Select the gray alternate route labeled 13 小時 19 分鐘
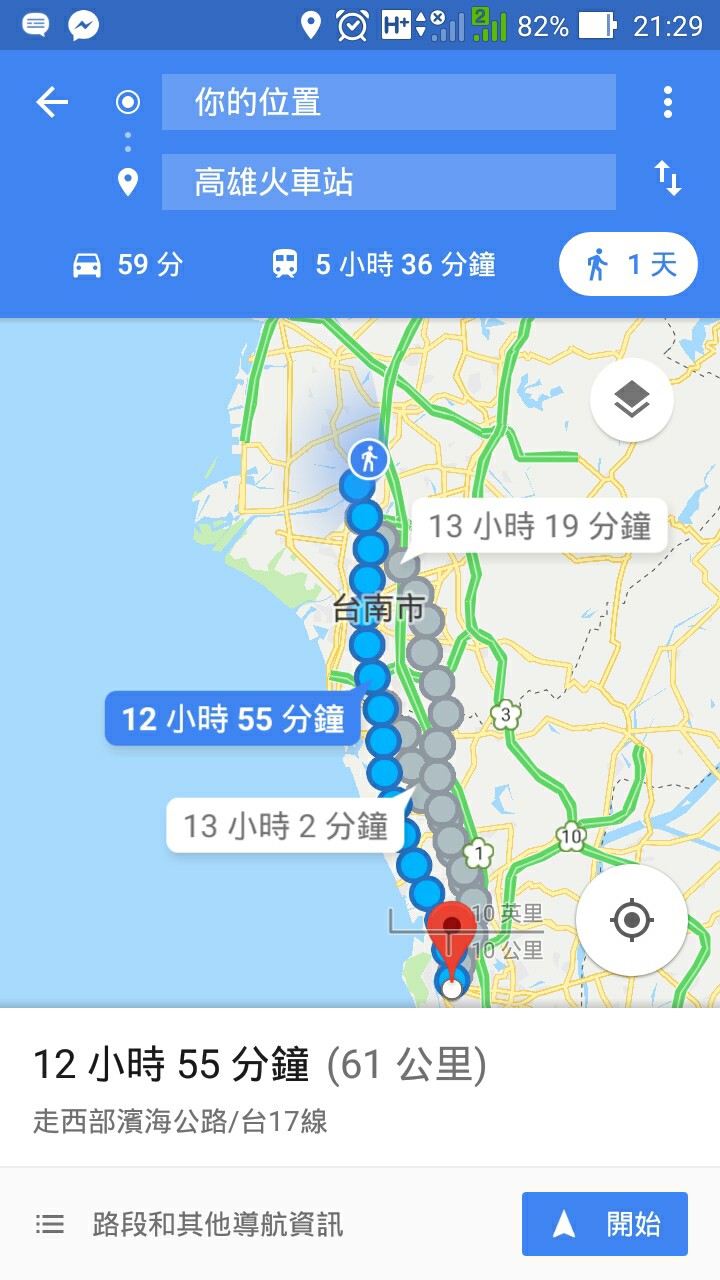720x1280 pixels. [540, 527]
